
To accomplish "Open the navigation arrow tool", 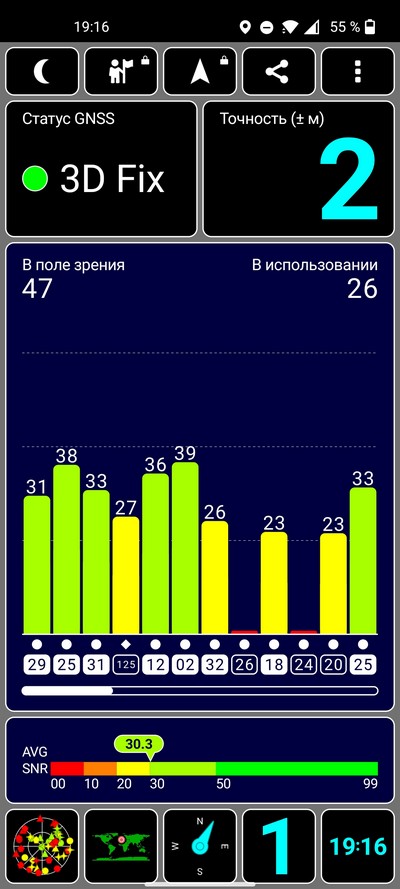I will pyautogui.click(x=200, y=71).
